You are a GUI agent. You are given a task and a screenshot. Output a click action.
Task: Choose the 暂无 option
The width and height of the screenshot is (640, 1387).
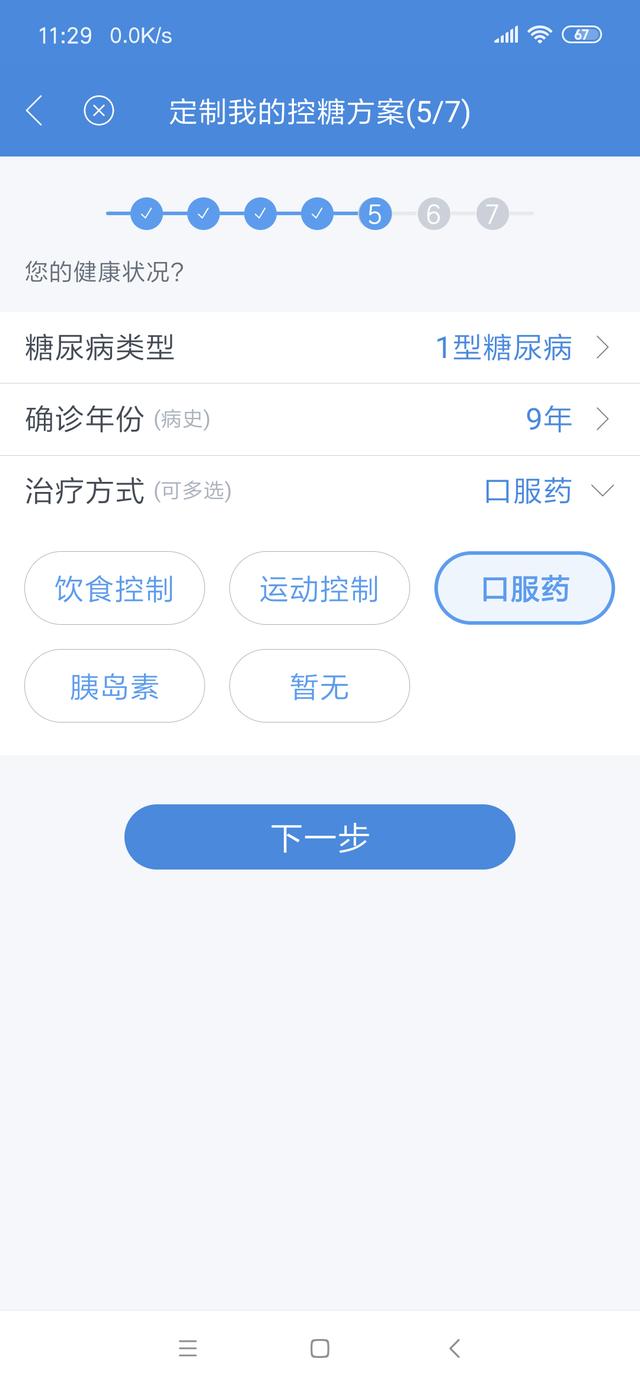pos(319,686)
